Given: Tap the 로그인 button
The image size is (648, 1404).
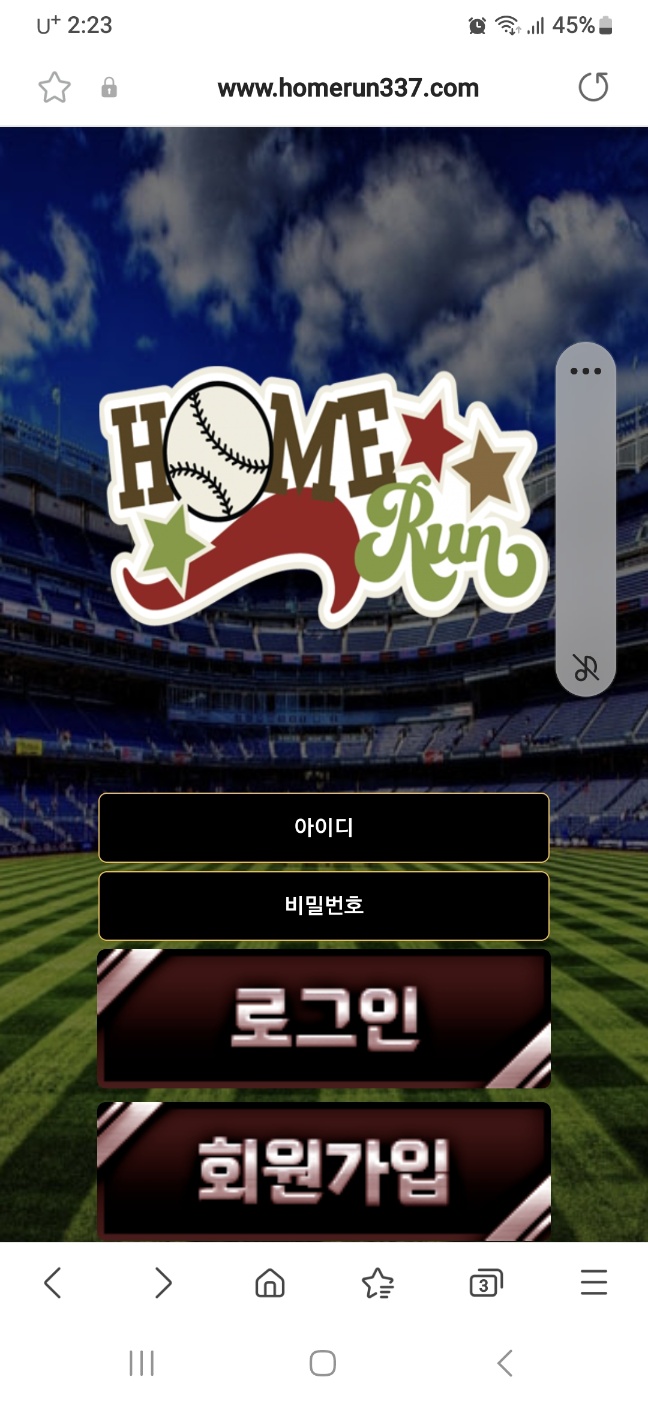Looking at the screenshot, I should tap(323, 1018).
